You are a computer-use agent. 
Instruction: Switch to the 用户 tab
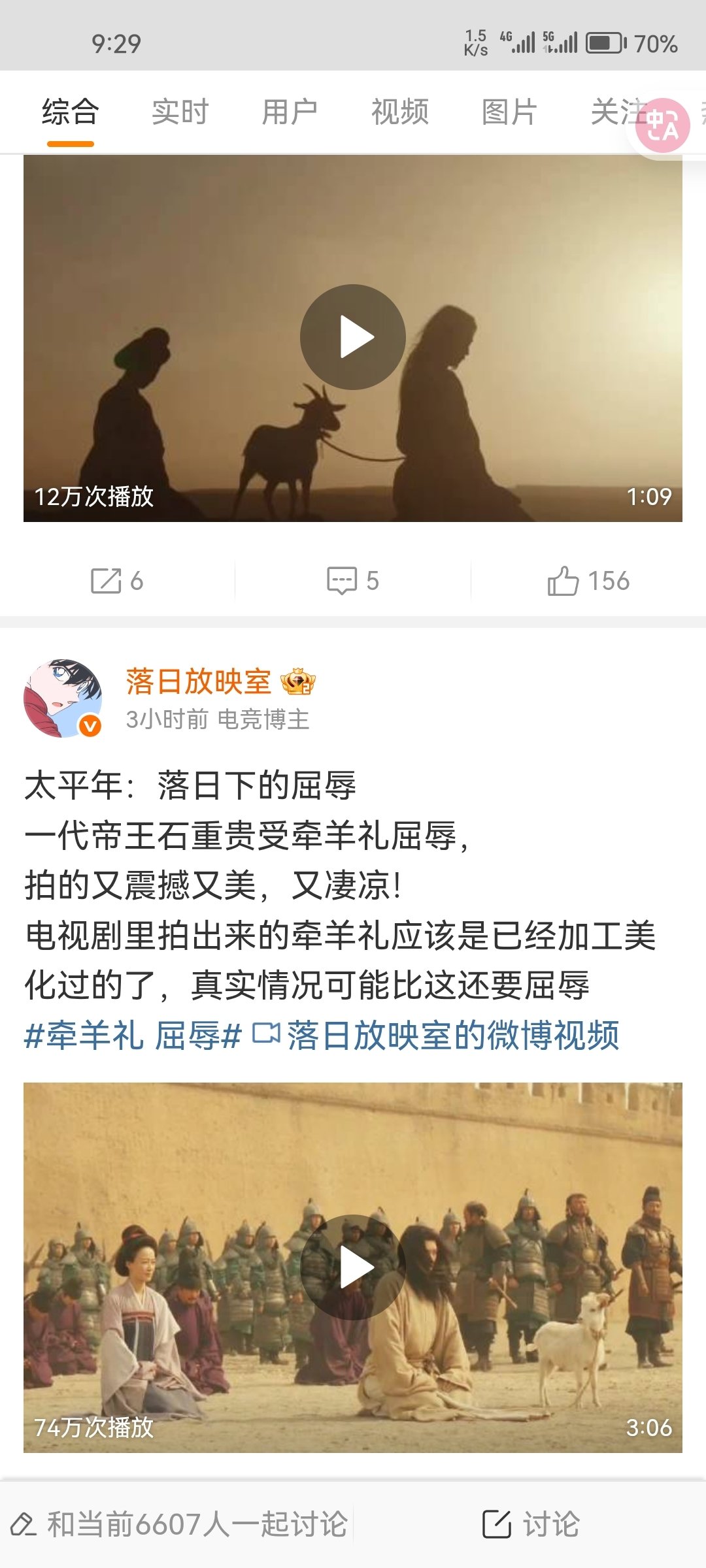[290, 112]
